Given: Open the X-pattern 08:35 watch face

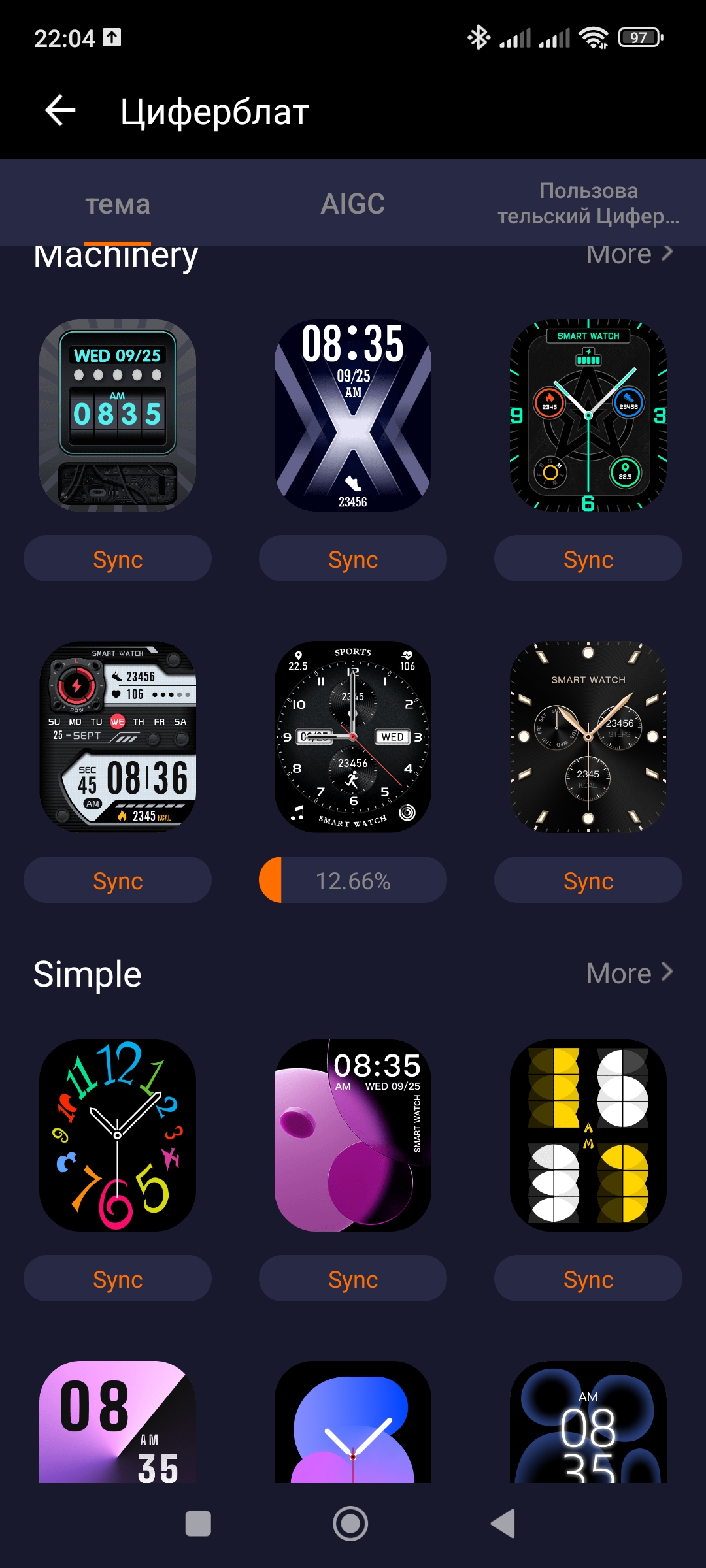Looking at the screenshot, I should click(x=353, y=416).
